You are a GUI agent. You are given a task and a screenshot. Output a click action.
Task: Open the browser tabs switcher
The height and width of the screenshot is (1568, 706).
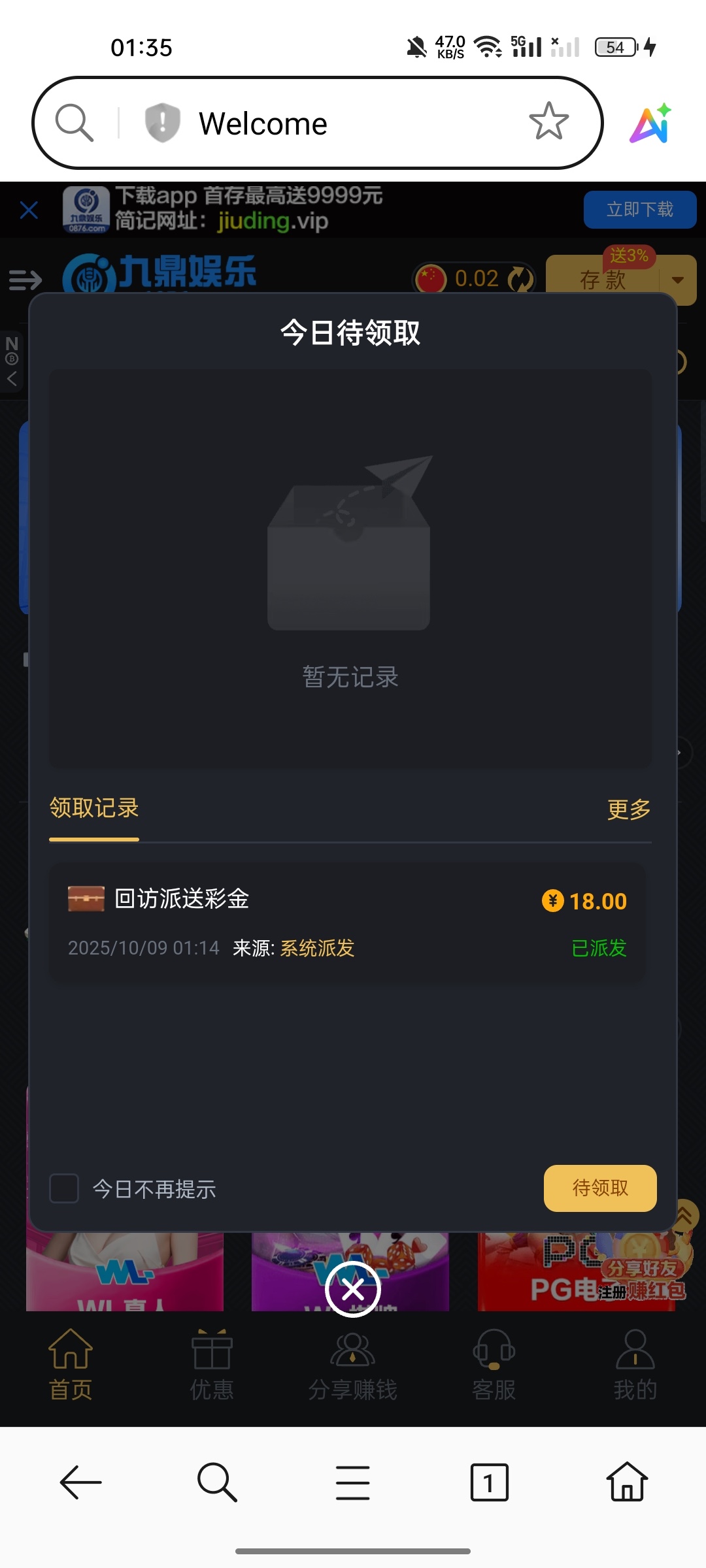[489, 1482]
